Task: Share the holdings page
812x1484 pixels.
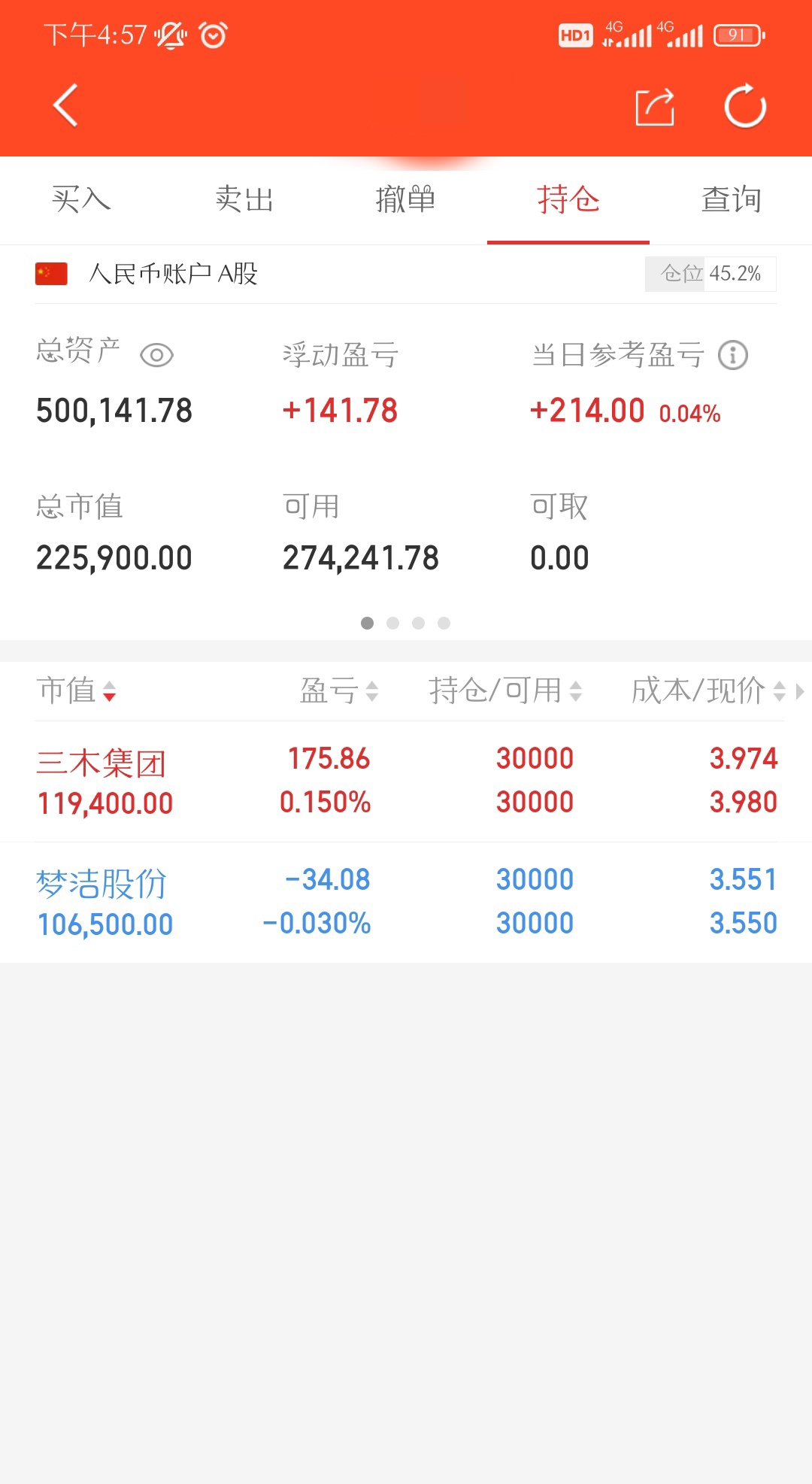Action: tap(655, 107)
